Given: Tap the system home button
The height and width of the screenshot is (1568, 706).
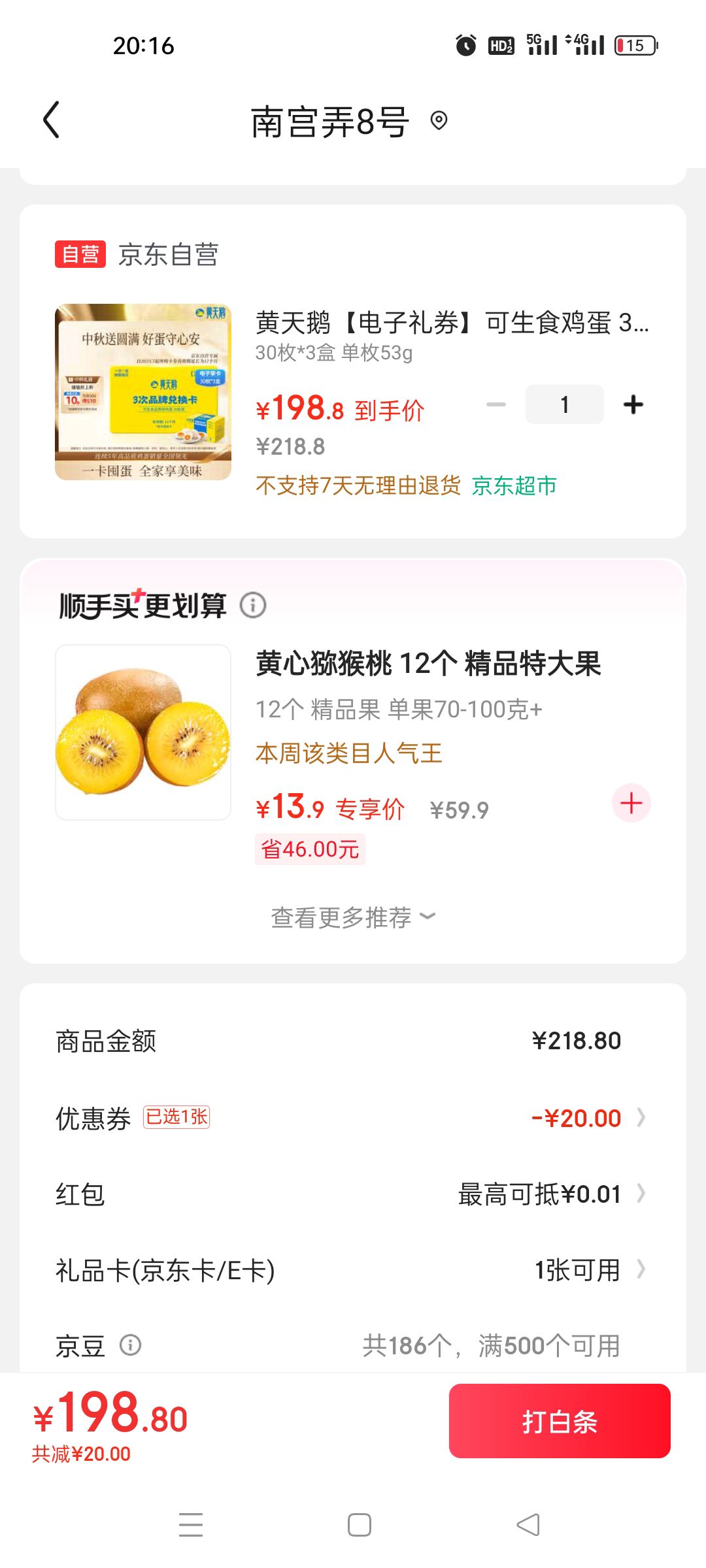Looking at the screenshot, I should [360, 1525].
